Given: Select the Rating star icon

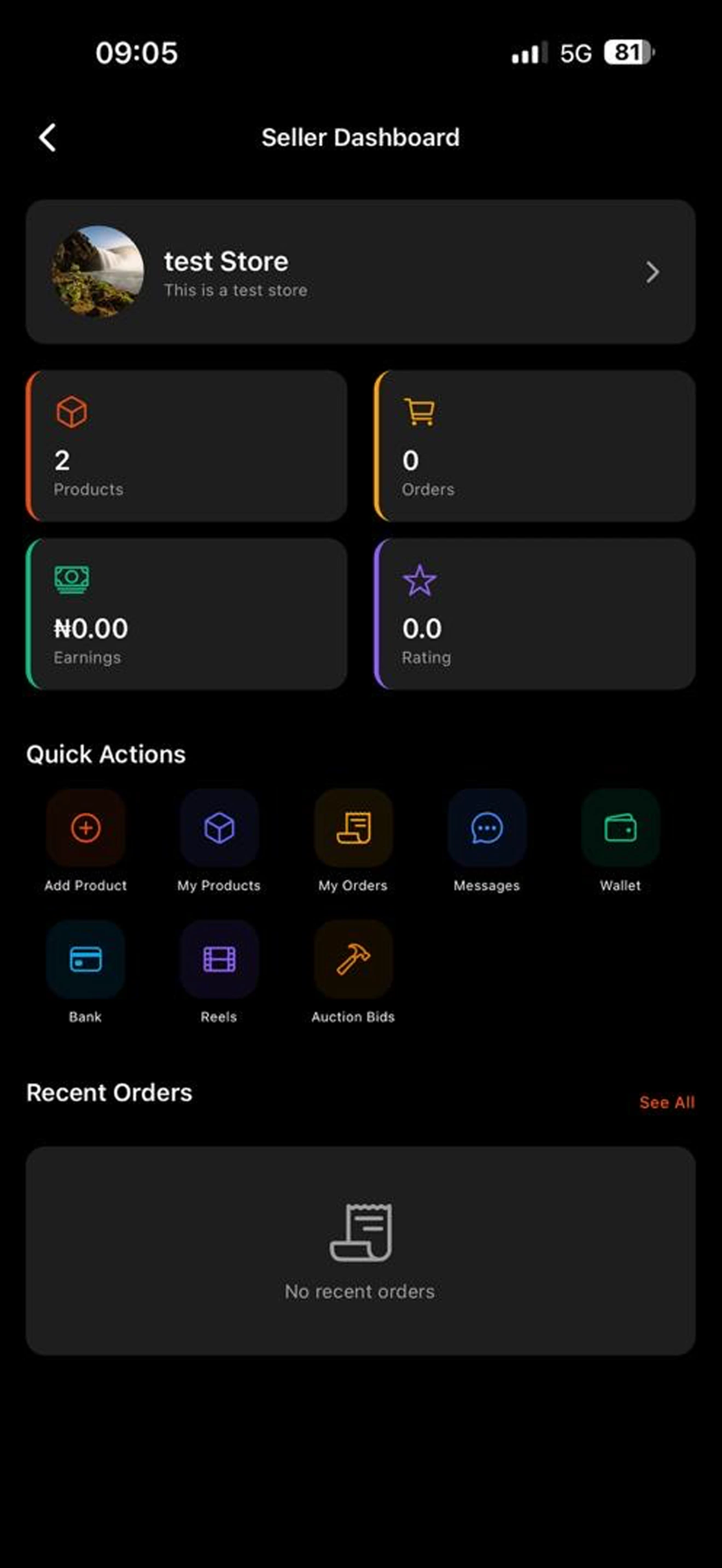Looking at the screenshot, I should pyautogui.click(x=419, y=580).
